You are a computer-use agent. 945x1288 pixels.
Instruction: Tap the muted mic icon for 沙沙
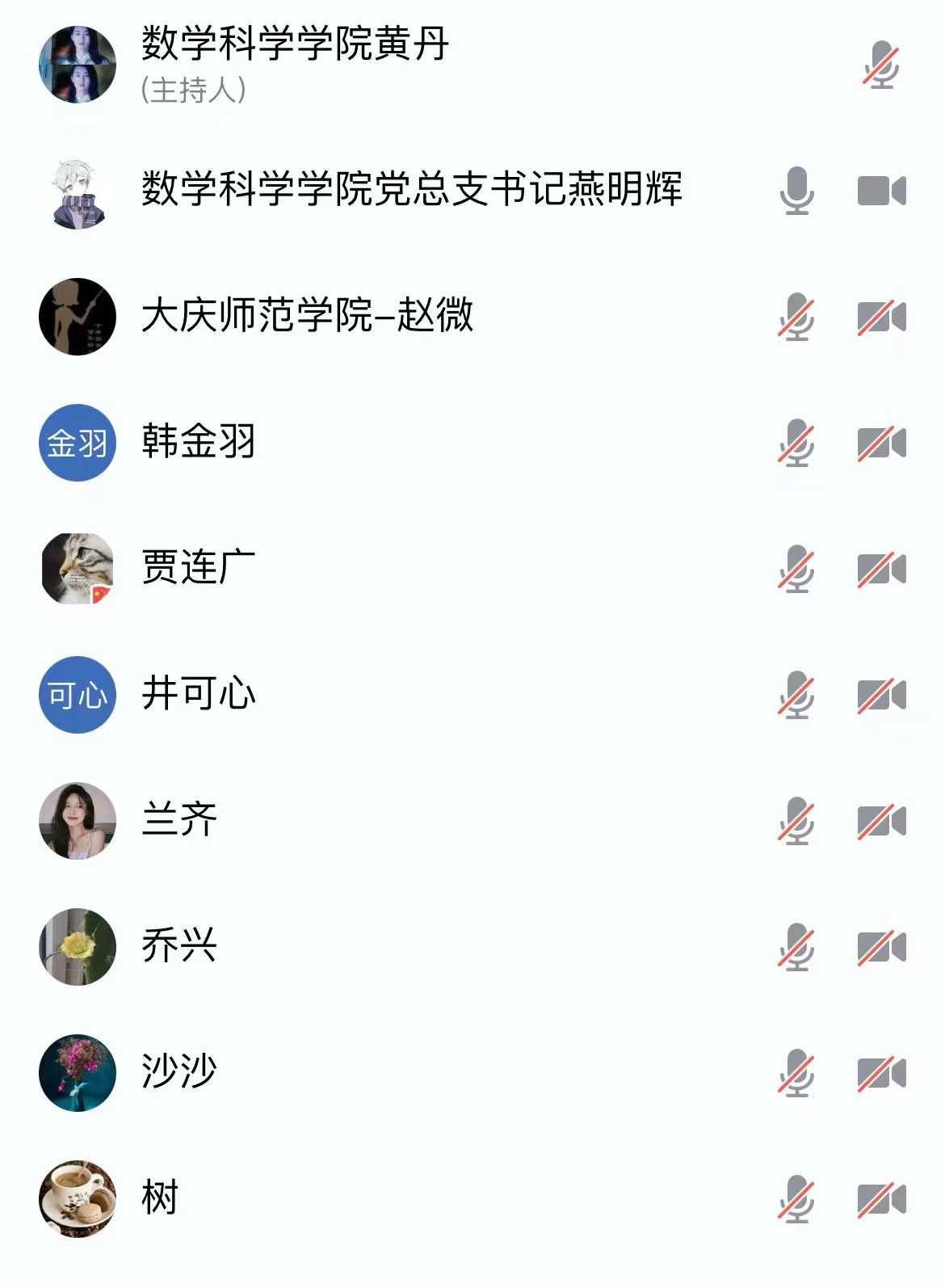(x=796, y=1073)
